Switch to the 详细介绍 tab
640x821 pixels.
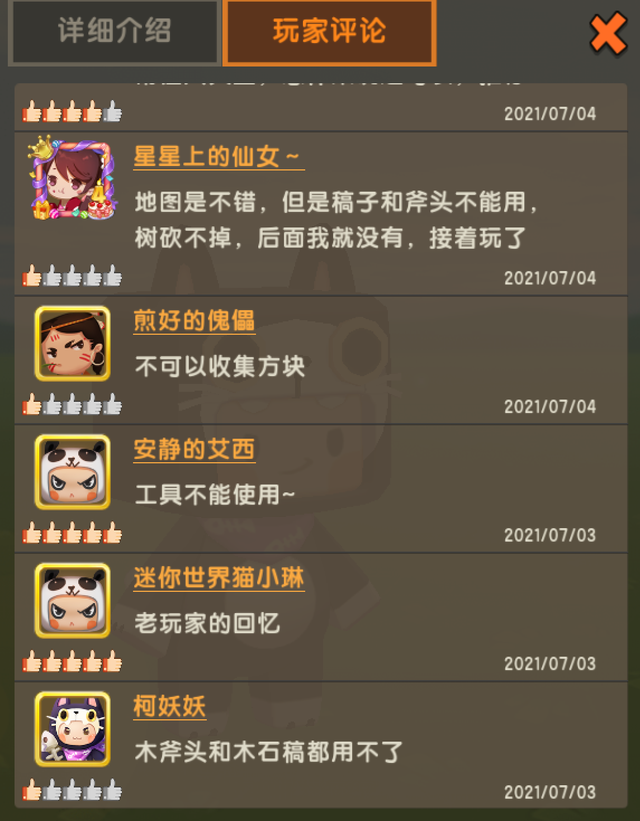pyautogui.click(x=113, y=32)
